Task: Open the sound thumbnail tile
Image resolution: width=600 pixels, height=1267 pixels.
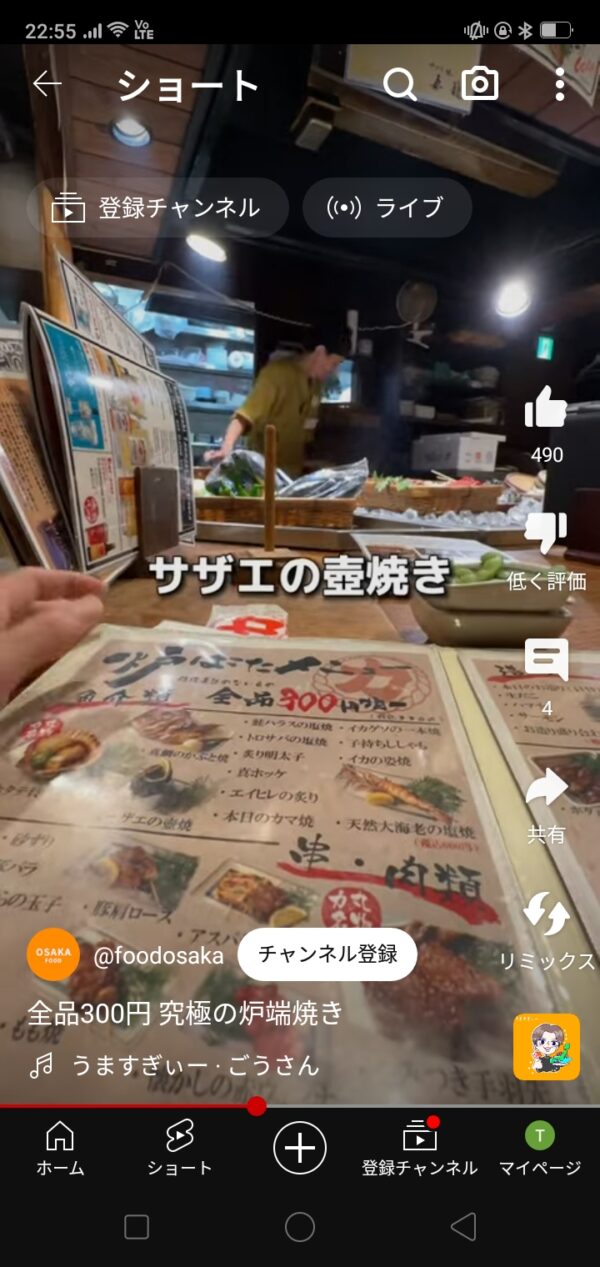Action: [546, 1047]
